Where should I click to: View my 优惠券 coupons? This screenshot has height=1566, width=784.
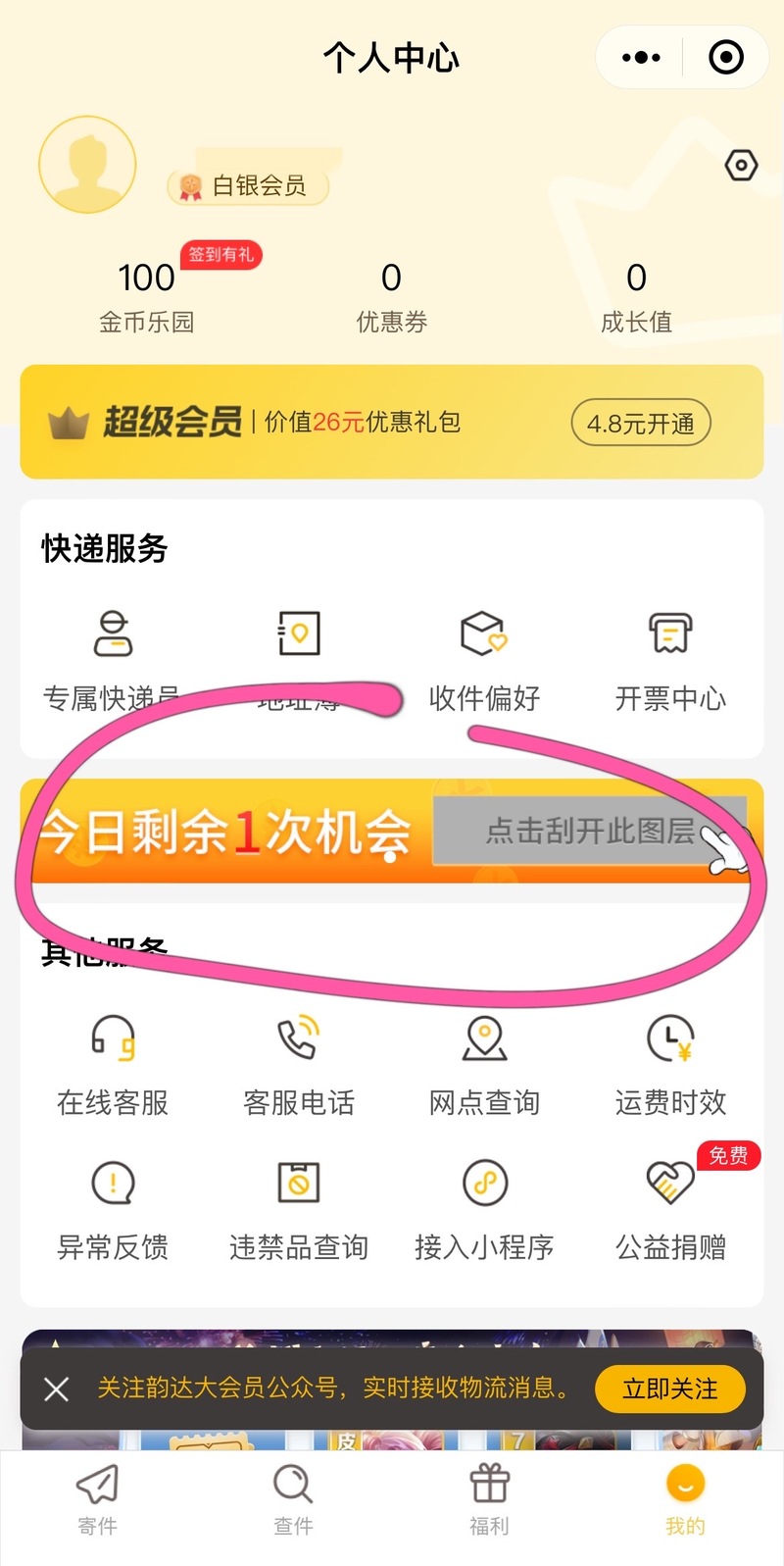click(x=391, y=294)
